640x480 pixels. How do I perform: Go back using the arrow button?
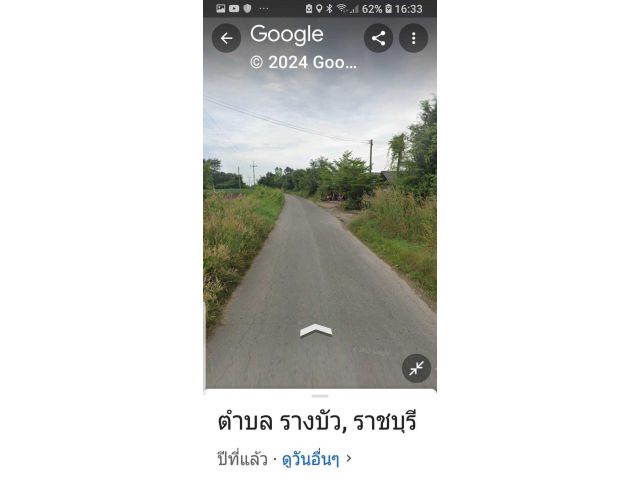[x=226, y=38]
